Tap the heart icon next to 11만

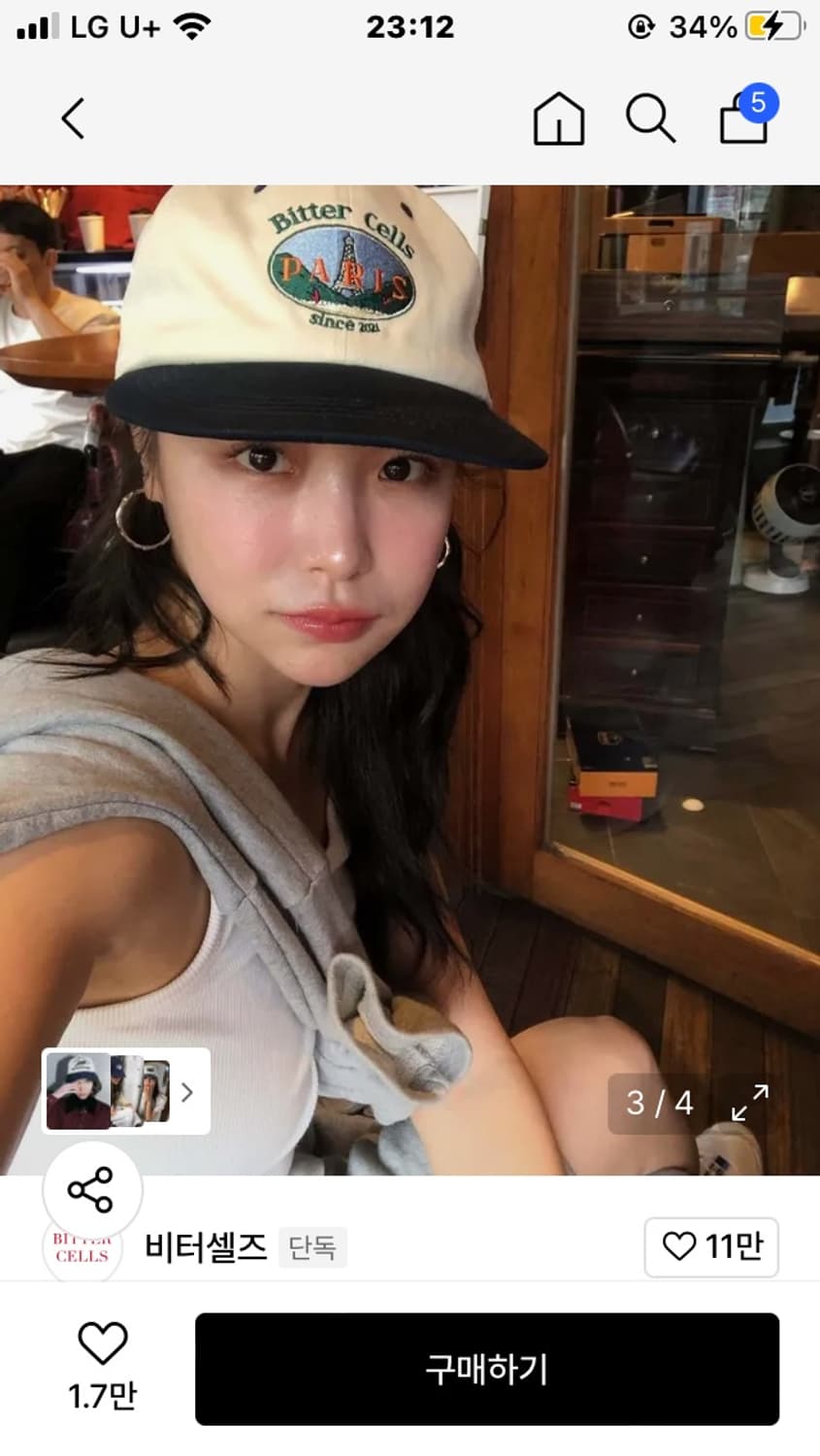click(x=679, y=1247)
